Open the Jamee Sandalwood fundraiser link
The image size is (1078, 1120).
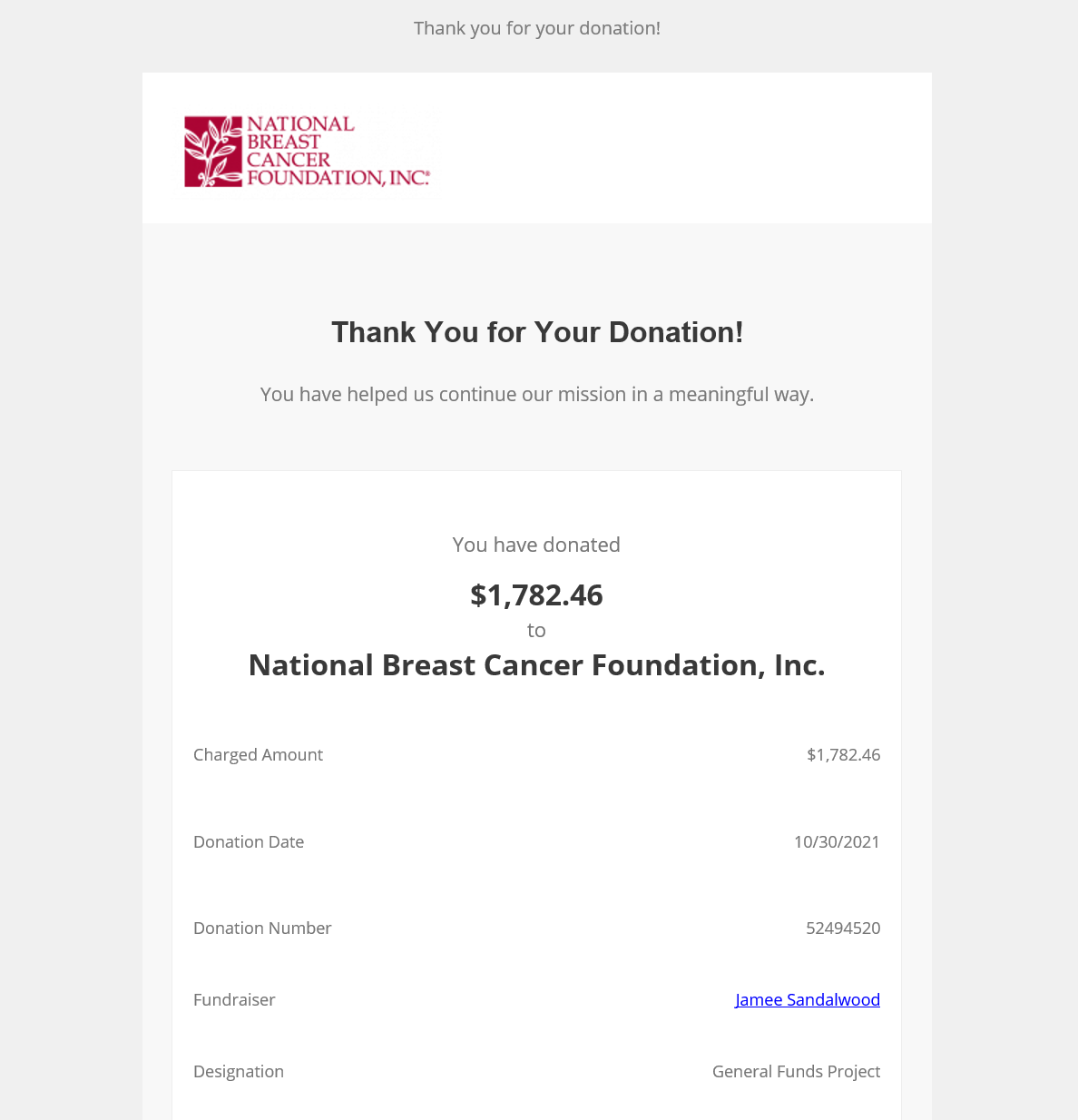tap(807, 999)
